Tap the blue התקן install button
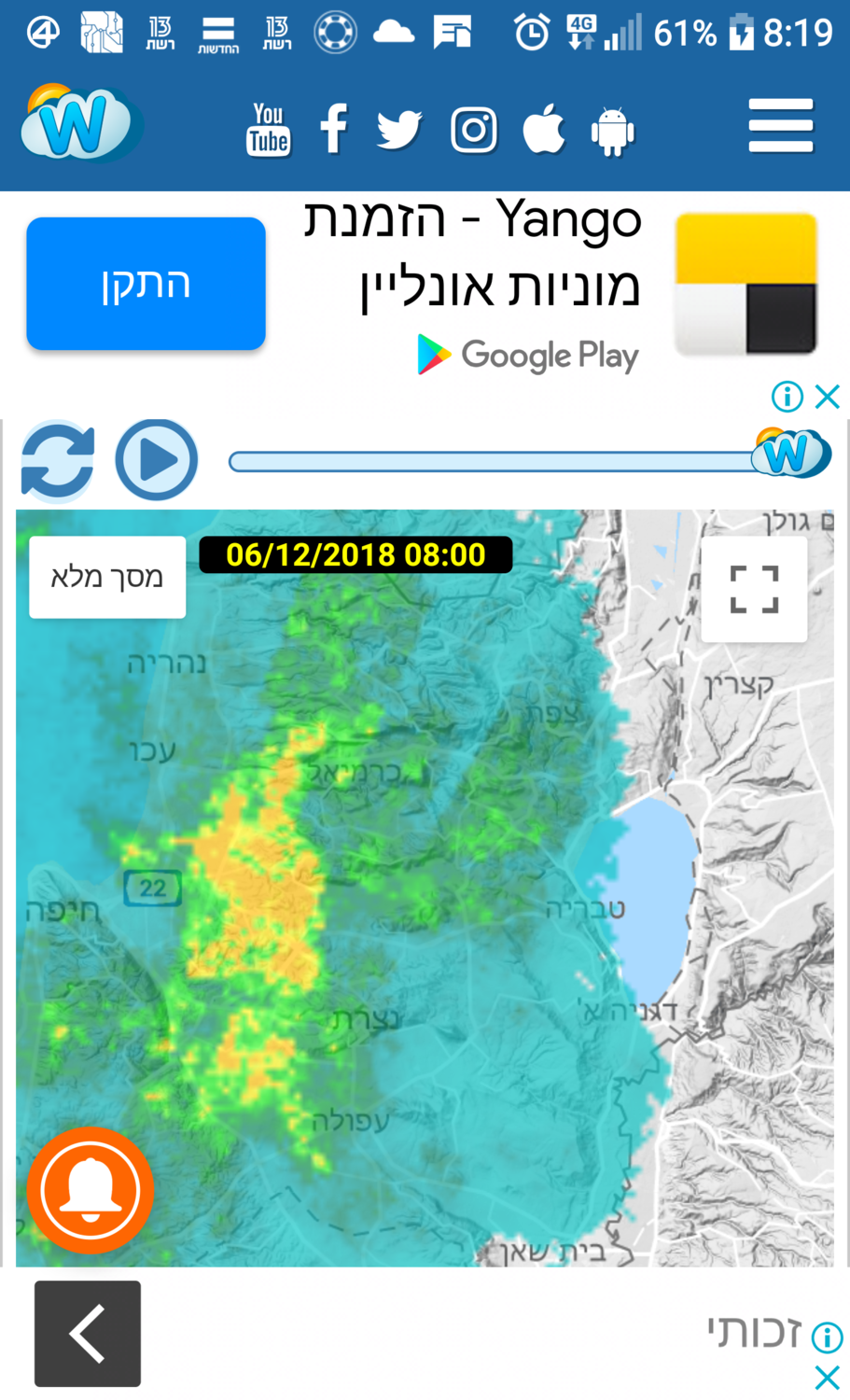This screenshot has width=850, height=1400. pos(146,284)
